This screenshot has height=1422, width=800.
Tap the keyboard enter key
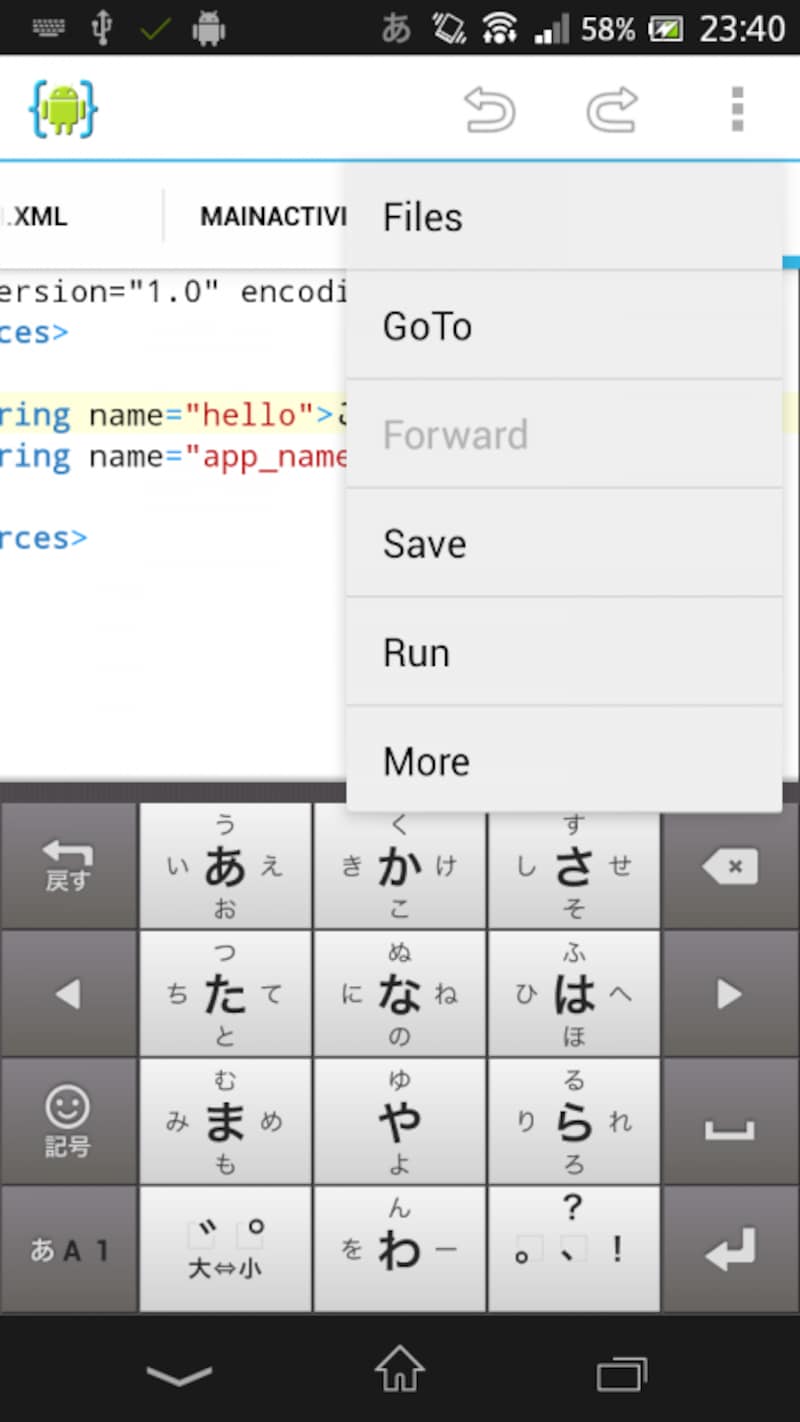[x=730, y=1250]
